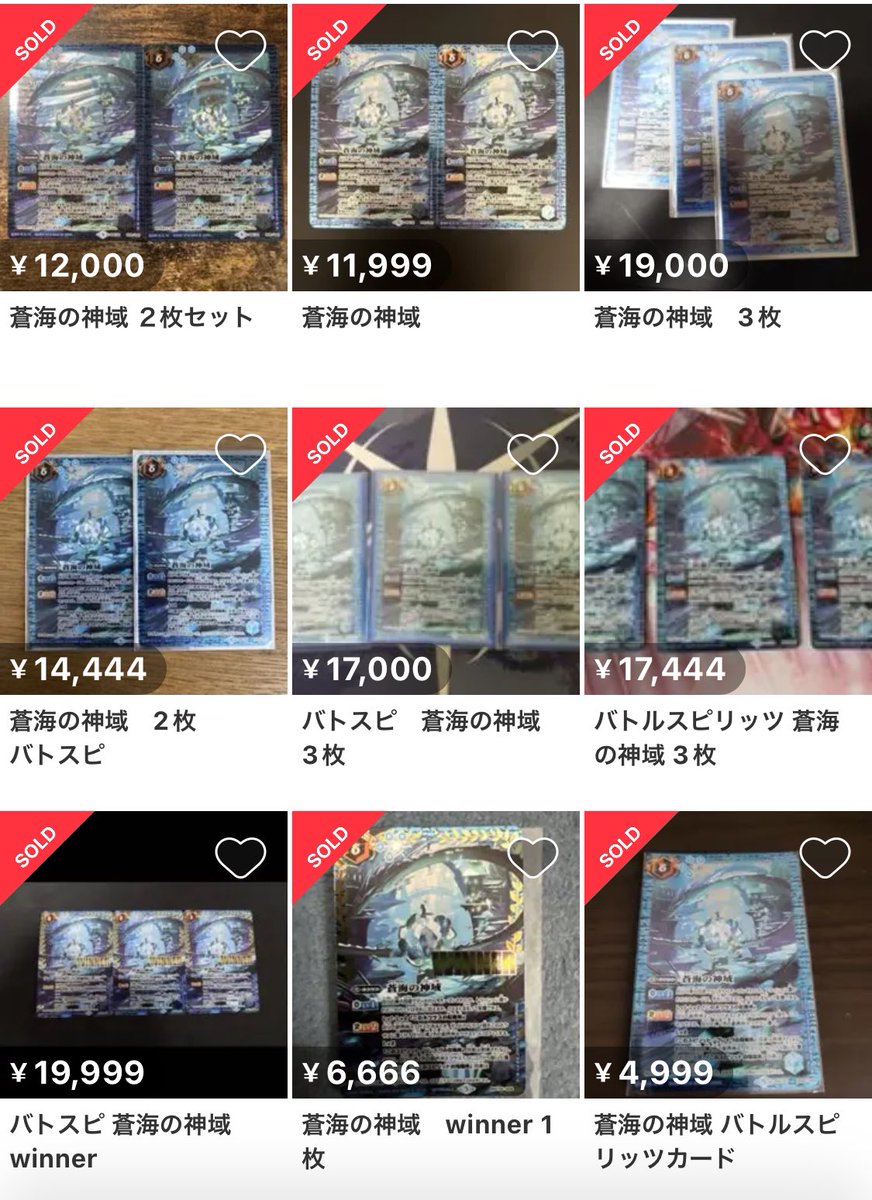Favorite the ¥6,666 winner 1枚 item
Viewport: 872px width, 1200px height.
coord(533,857)
